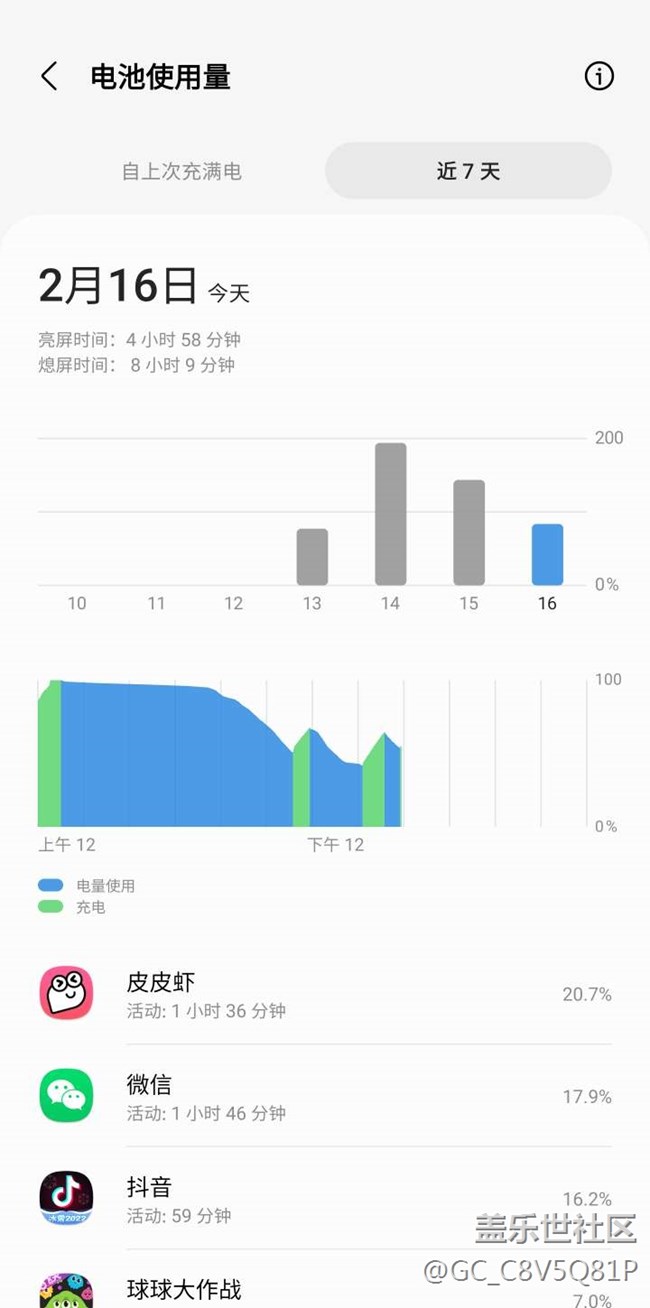Open the battery usage info icon
This screenshot has width=650, height=1308.
click(599, 76)
